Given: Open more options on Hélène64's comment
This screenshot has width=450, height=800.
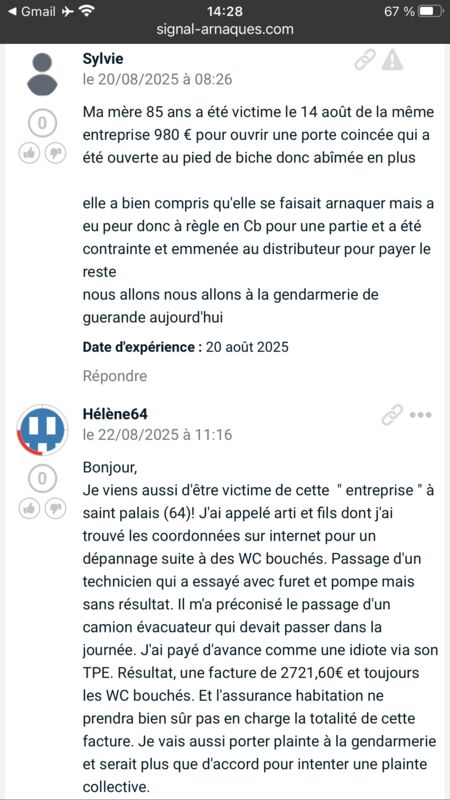Looking at the screenshot, I should 421,414.
